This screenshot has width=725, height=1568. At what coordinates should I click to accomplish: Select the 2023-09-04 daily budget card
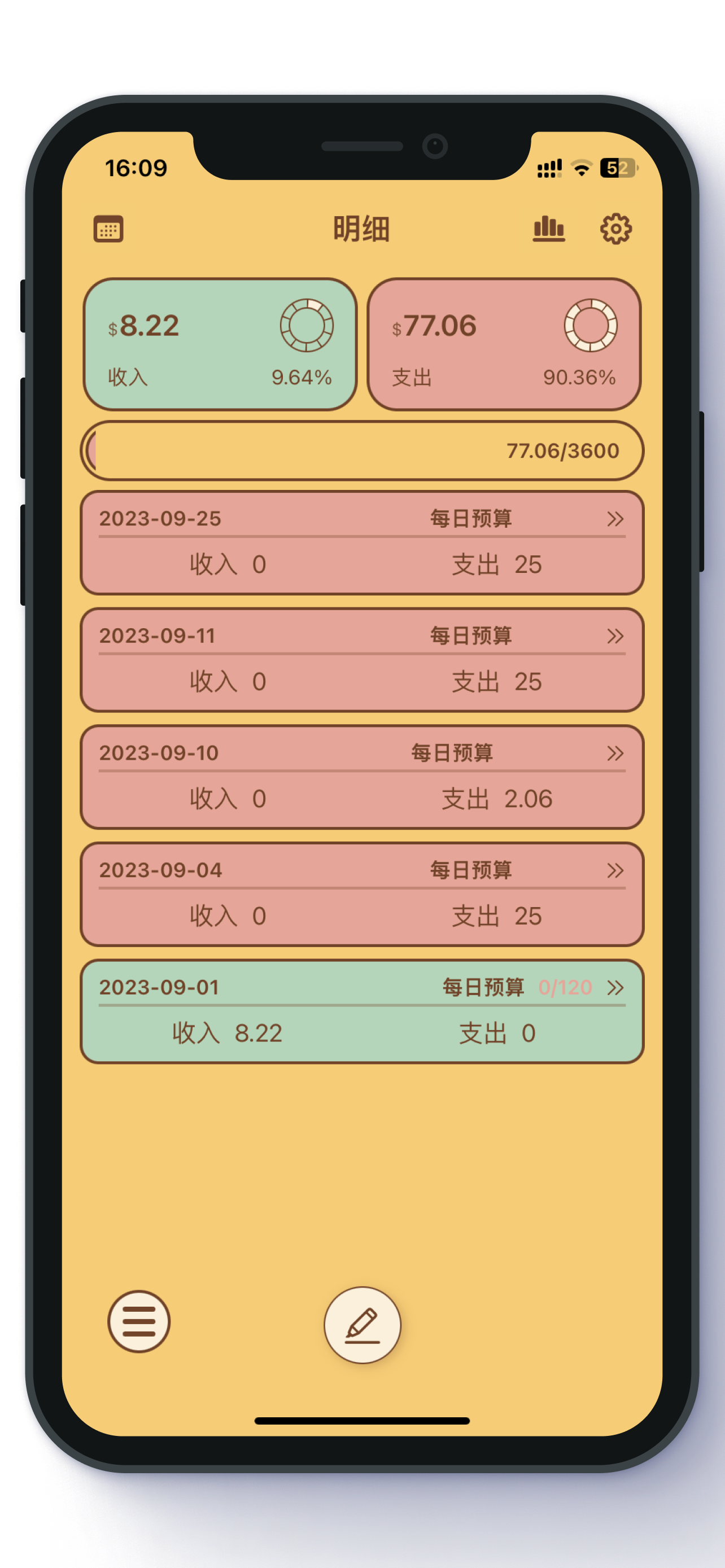[362, 894]
